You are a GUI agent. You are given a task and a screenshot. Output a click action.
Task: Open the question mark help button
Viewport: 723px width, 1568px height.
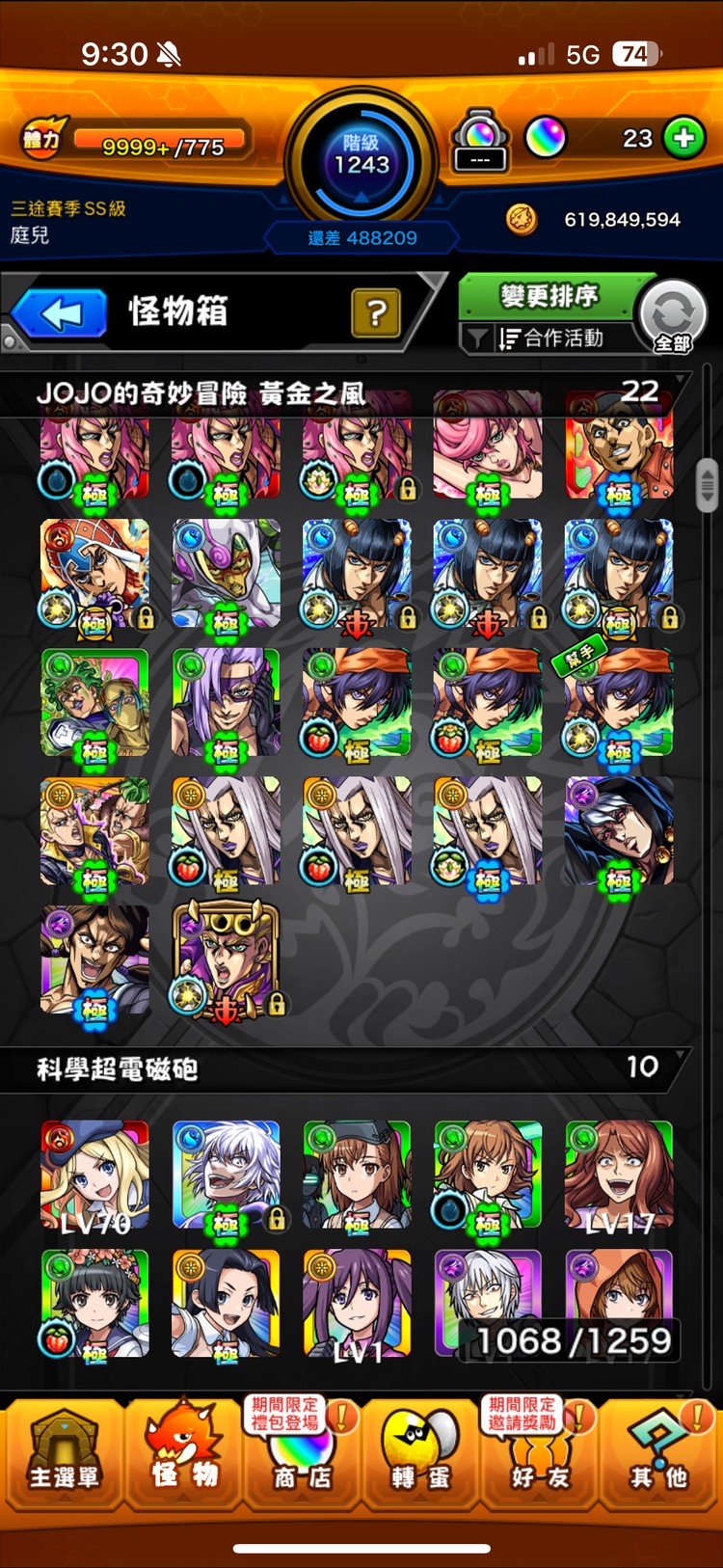(376, 312)
